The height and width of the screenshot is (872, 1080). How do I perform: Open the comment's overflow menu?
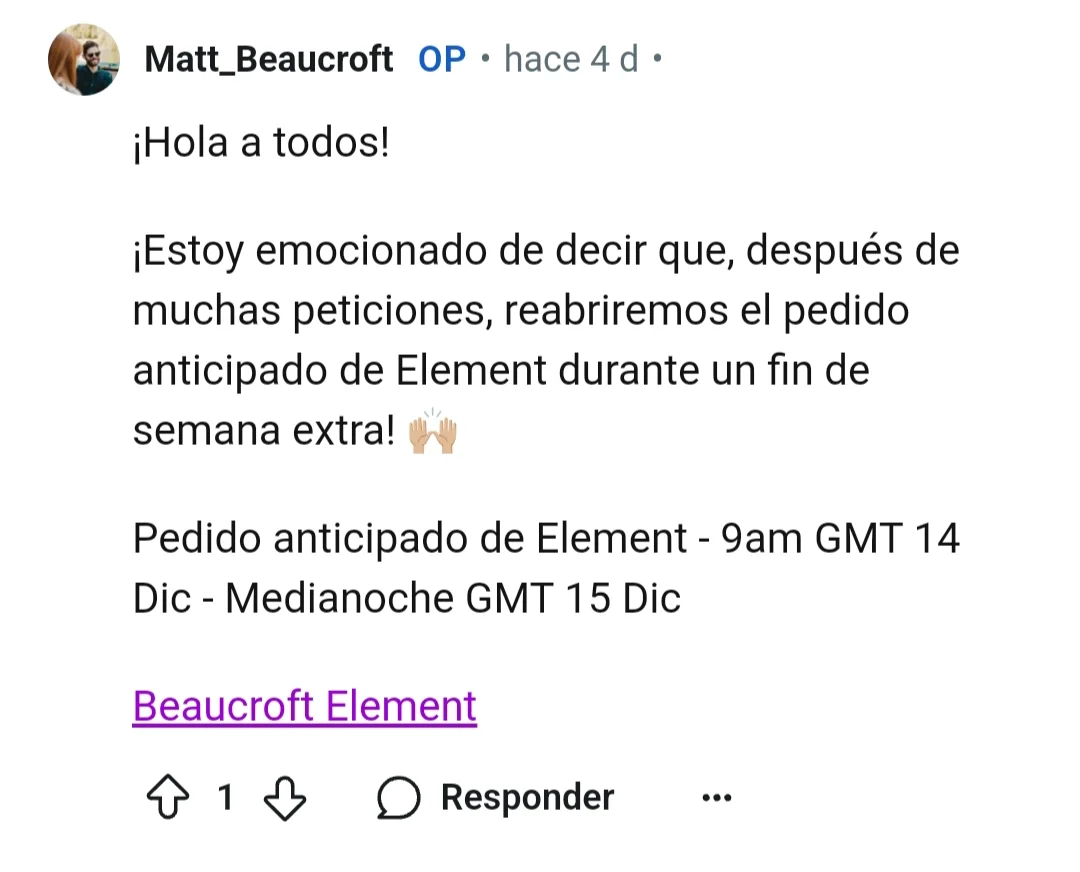click(x=716, y=798)
